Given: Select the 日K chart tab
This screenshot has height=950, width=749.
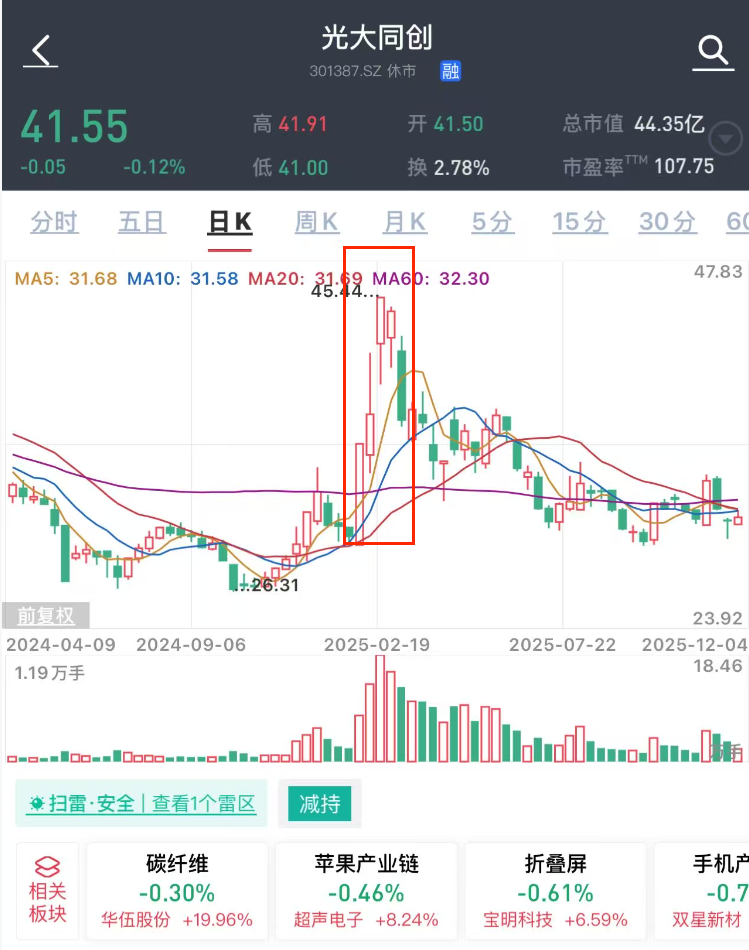Looking at the screenshot, I should pyautogui.click(x=229, y=222).
